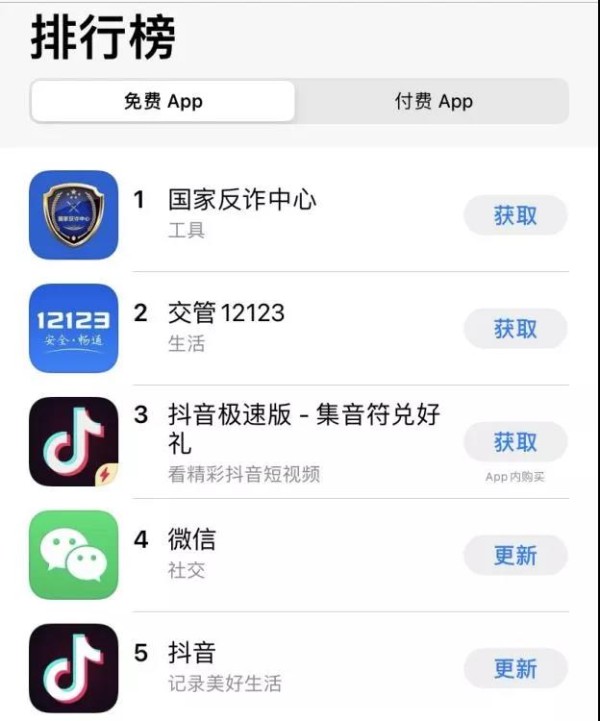Select the 免费 App segment

point(163,101)
